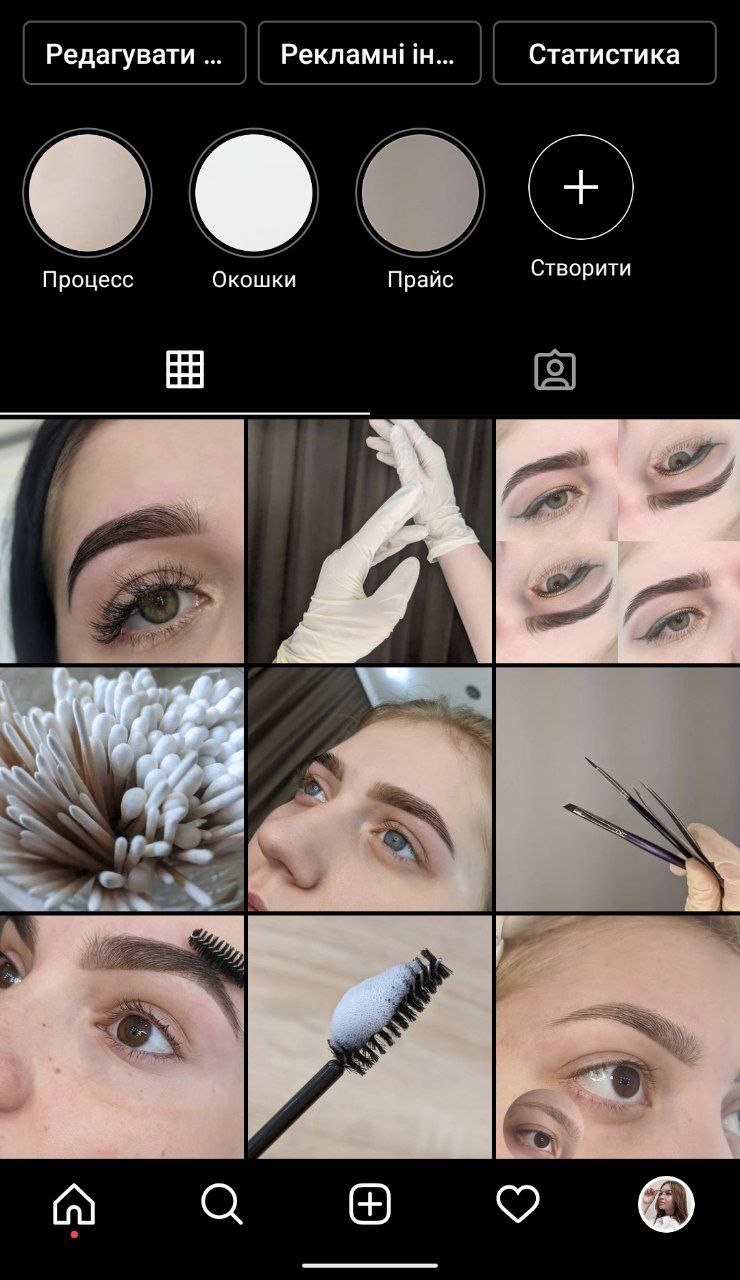
Task: Open the Прайс story highlight
Action: (420, 193)
